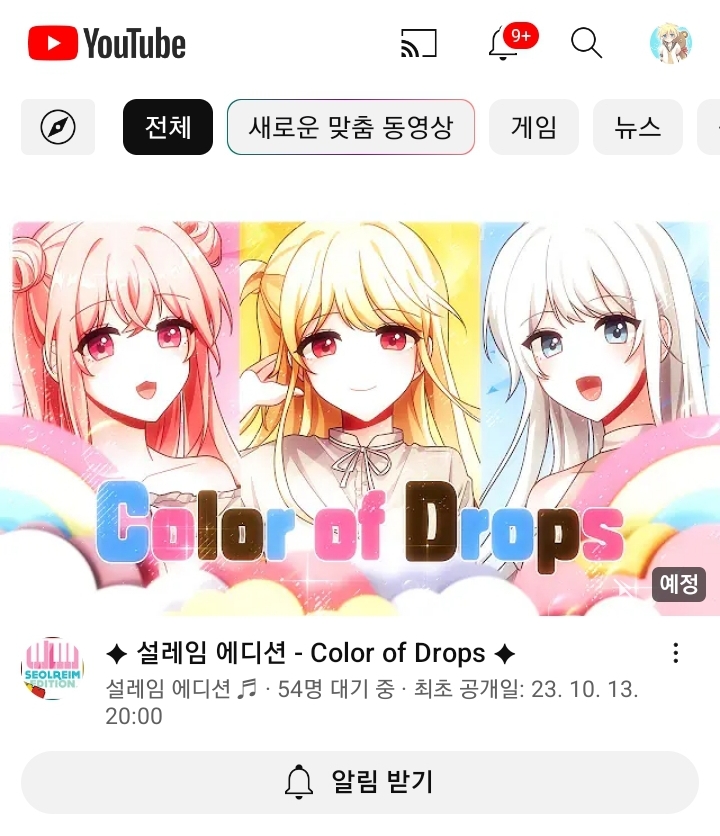Open overflow menu for Color of Drops video
This screenshot has height=836, width=720.
pyautogui.click(x=676, y=654)
